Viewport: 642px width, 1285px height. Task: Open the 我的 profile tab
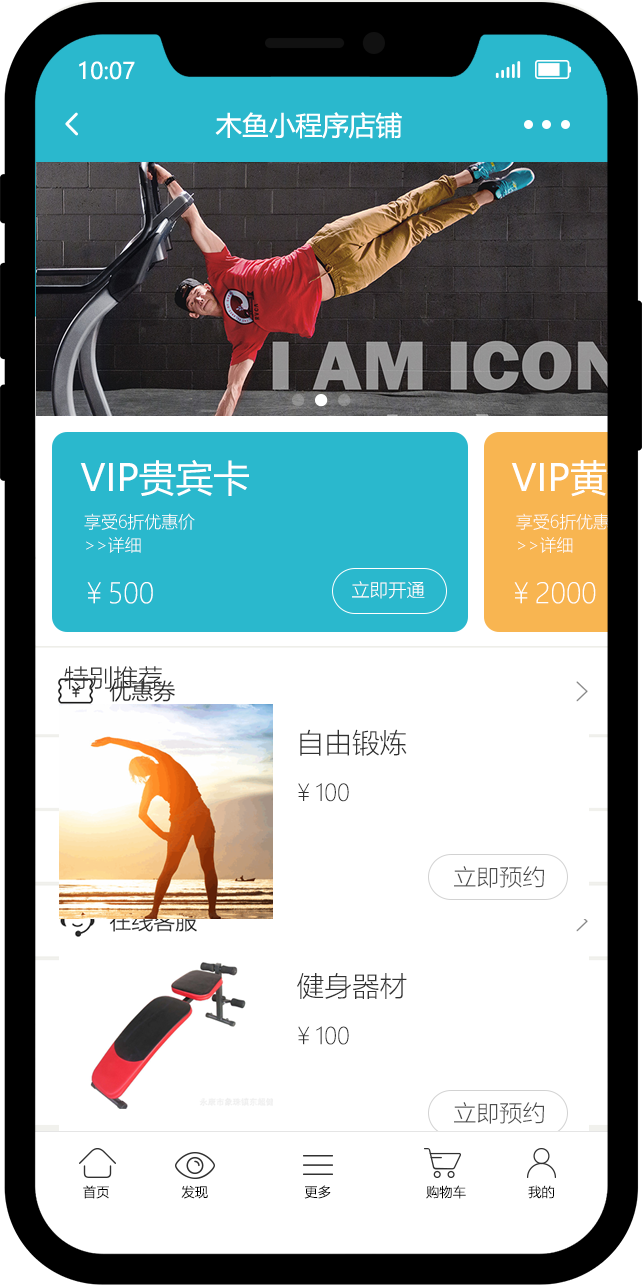pyautogui.click(x=541, y=1173)
